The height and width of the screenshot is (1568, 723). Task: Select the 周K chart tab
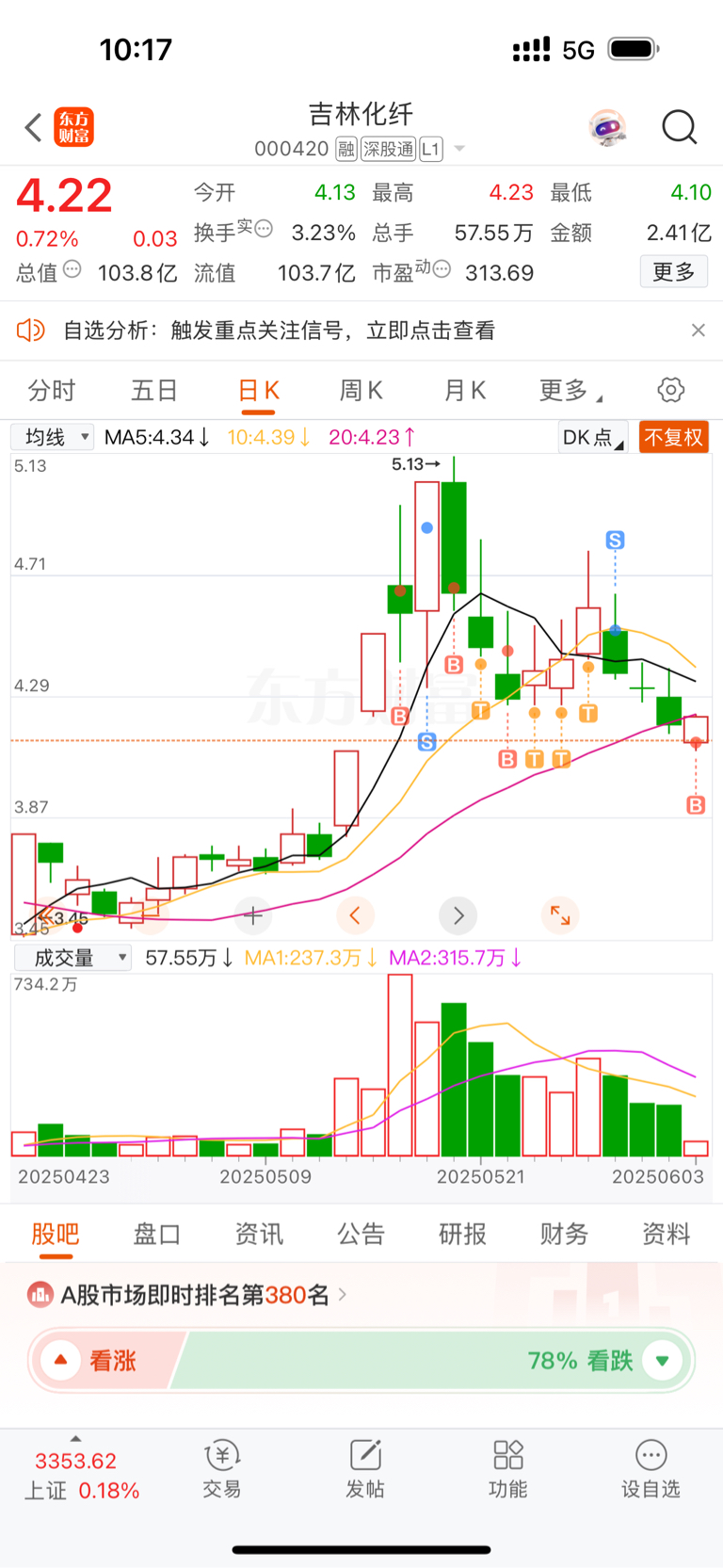tap(361, 390)
